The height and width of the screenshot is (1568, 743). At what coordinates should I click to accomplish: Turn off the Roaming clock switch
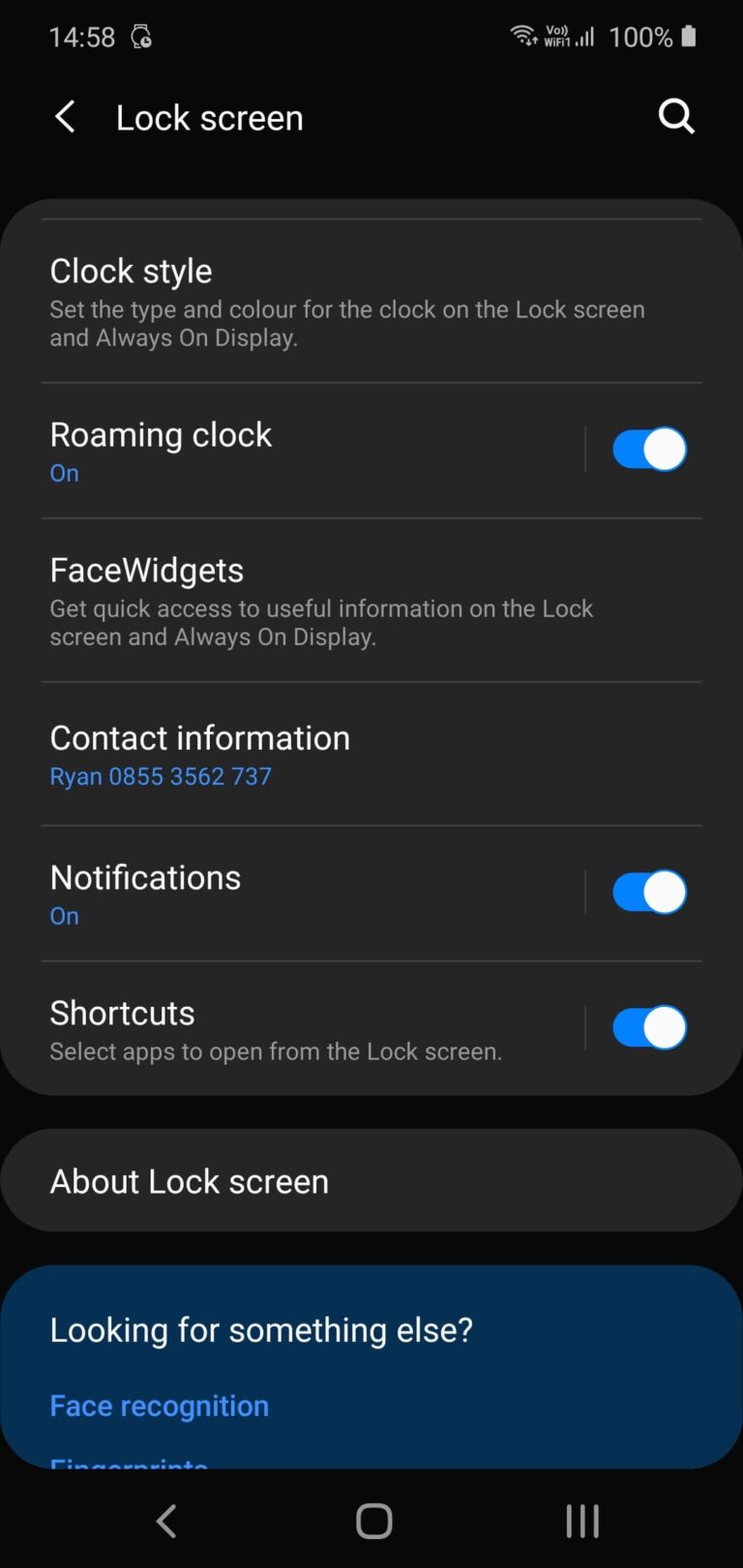tap(649, 450)
